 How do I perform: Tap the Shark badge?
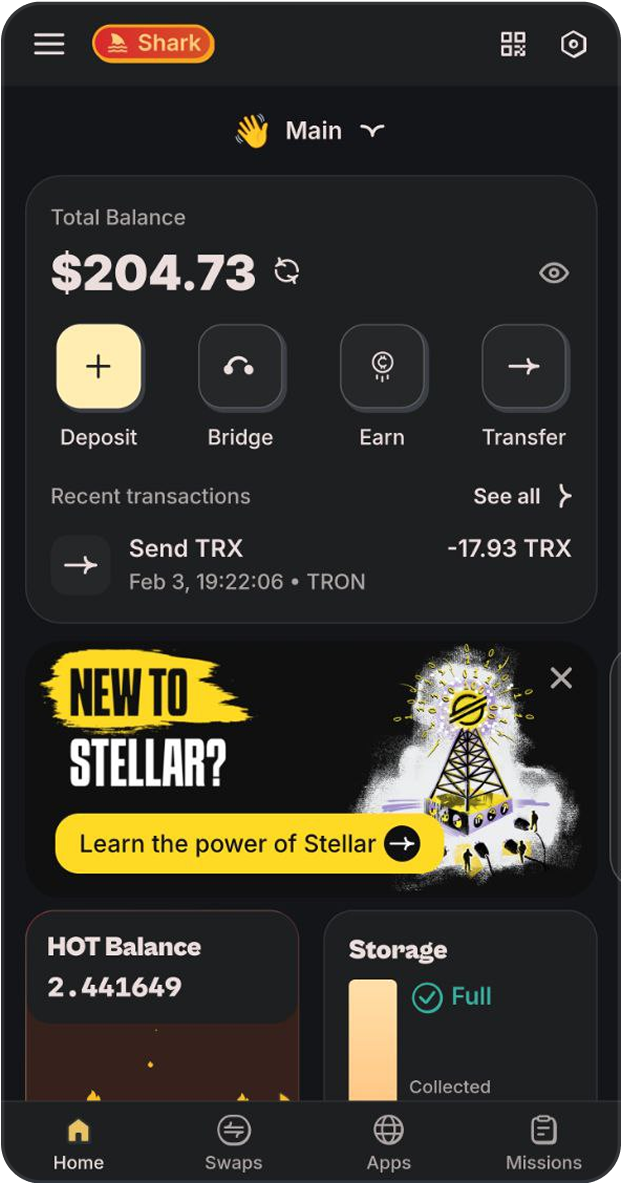pos(153,43)
